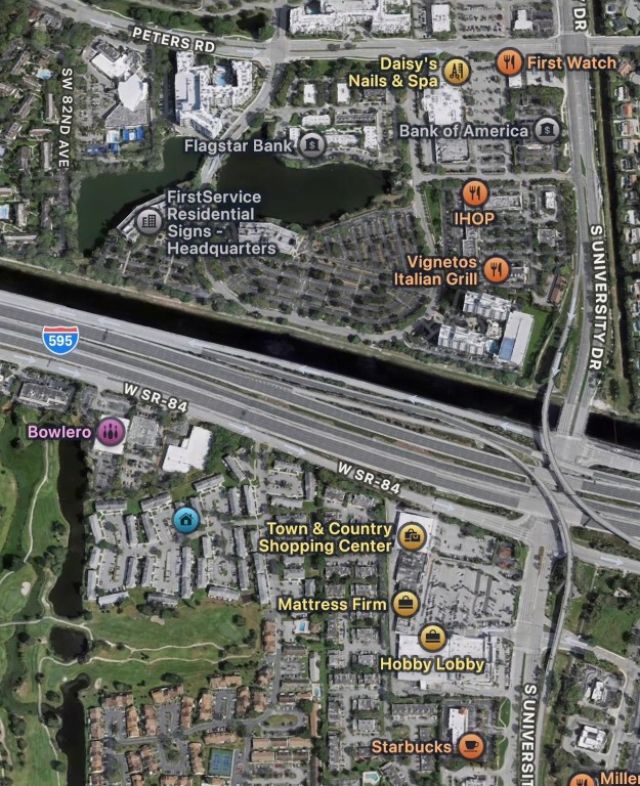
Task: Select FirstService Residential Signs Headquarters marker
Action: pos(149,221)
